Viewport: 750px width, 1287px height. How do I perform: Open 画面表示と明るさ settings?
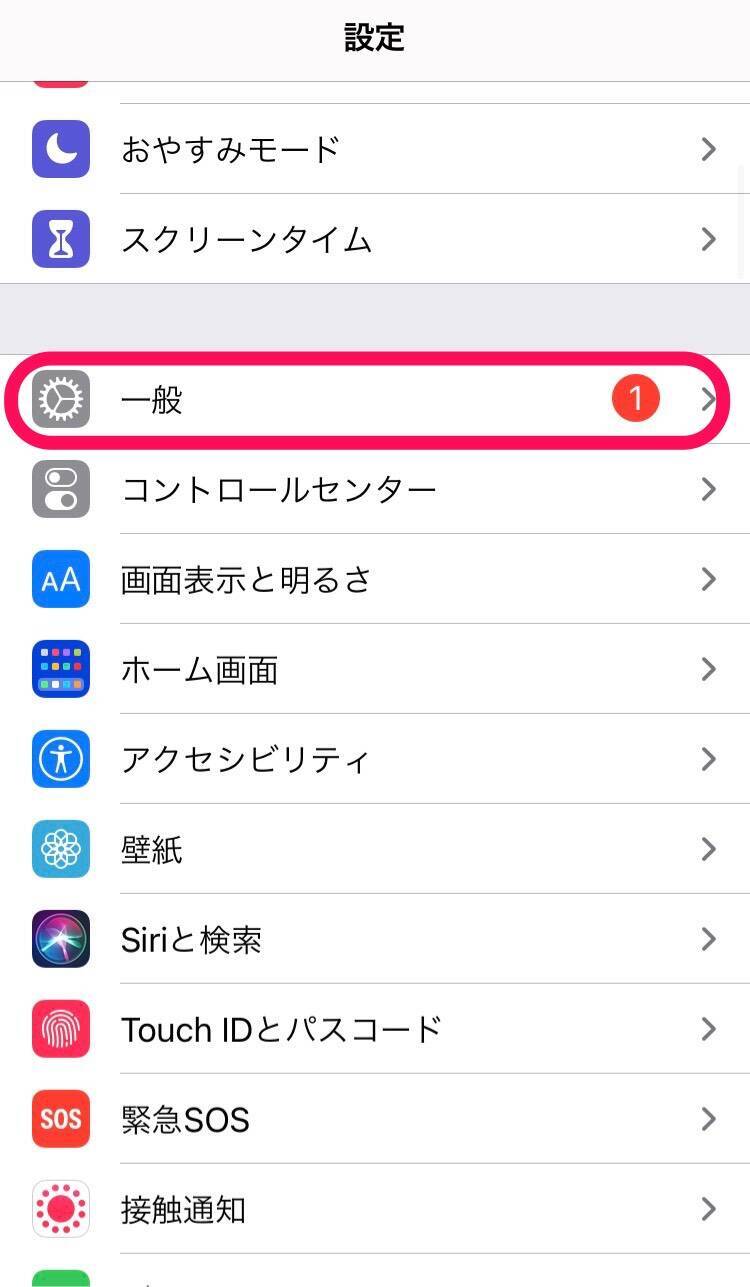coord(375,580)
